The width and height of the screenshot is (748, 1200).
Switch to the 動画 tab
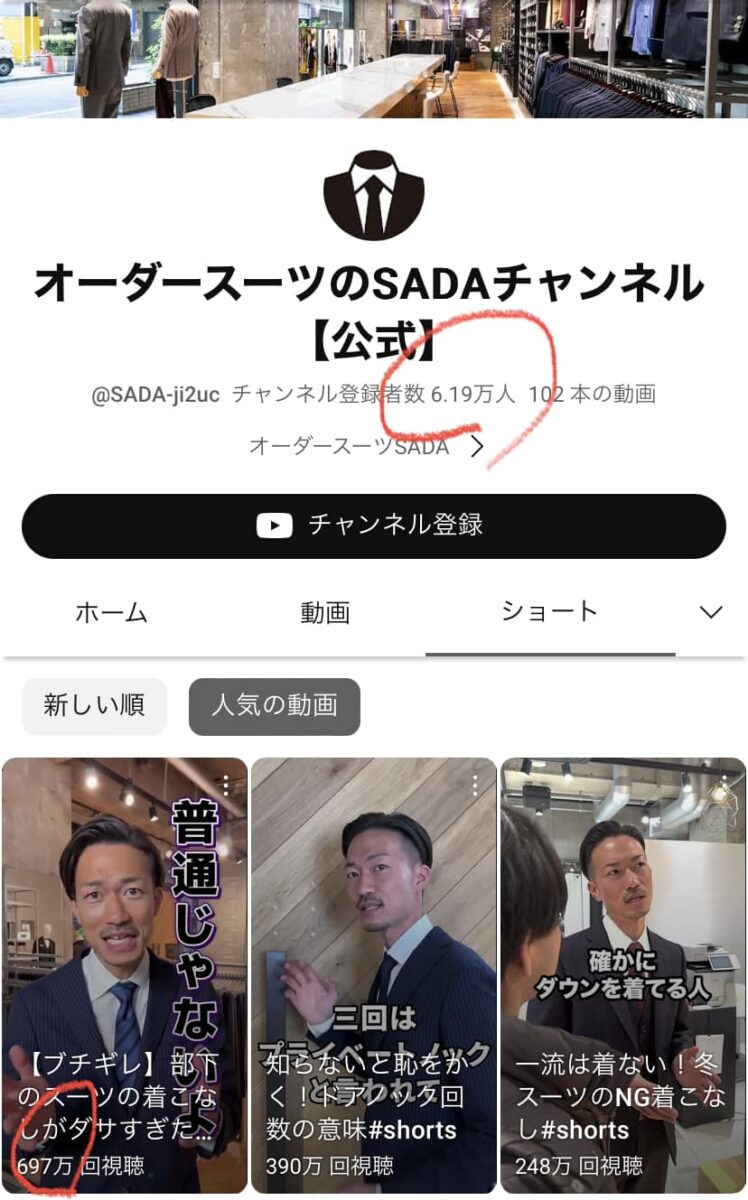coord(325,613)
